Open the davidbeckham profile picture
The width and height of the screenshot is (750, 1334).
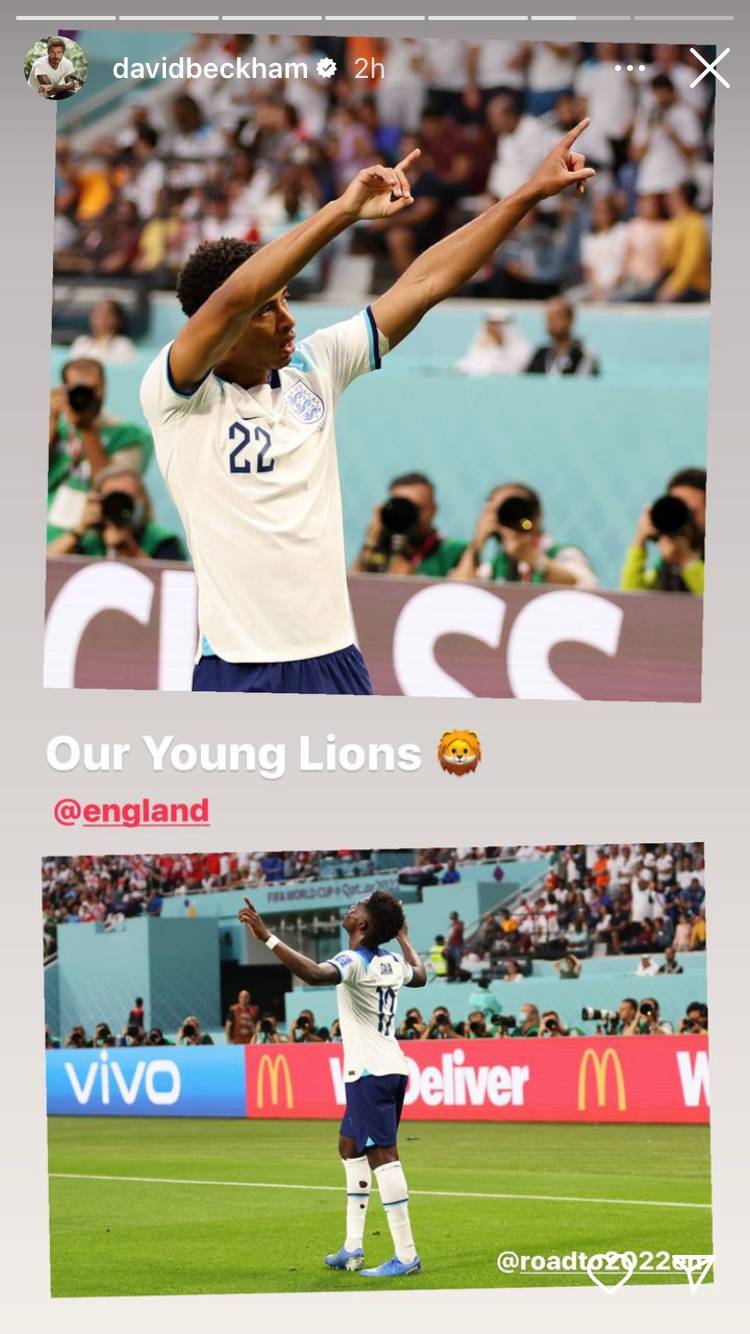coord(56,68)
